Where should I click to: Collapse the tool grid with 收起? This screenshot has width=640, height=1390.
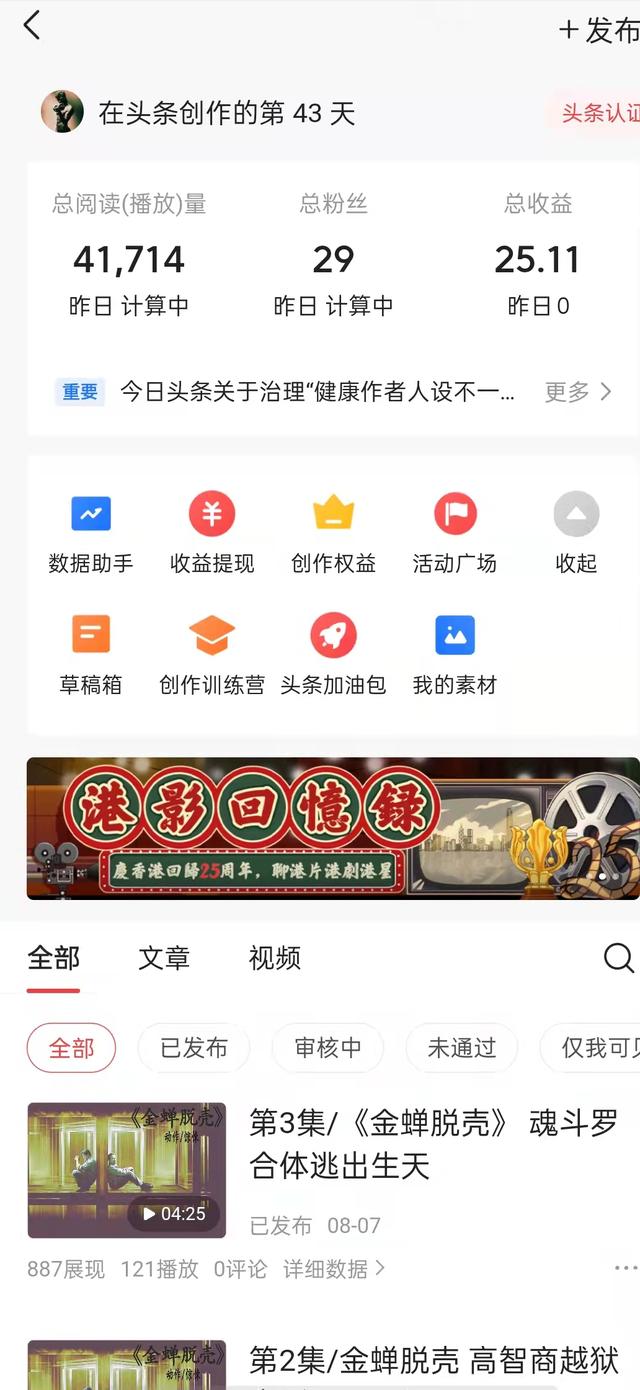[x=576, y=535]
